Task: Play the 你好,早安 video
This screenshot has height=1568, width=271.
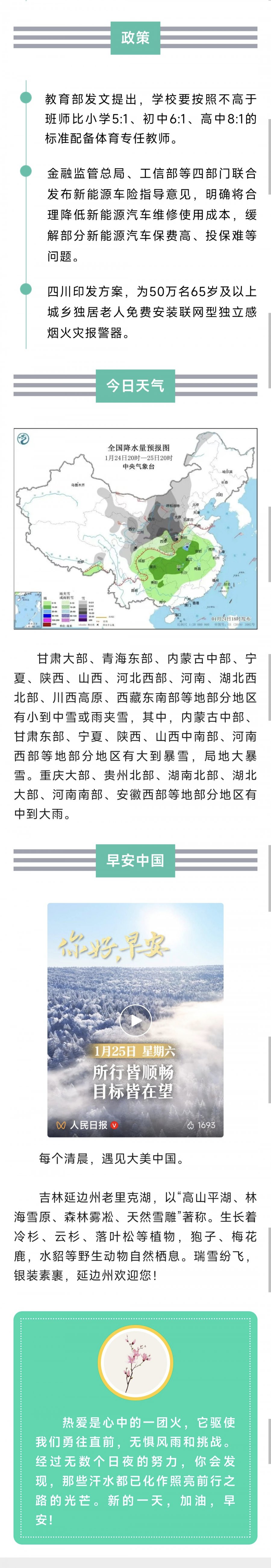Action: click(x=135, y=1021)
